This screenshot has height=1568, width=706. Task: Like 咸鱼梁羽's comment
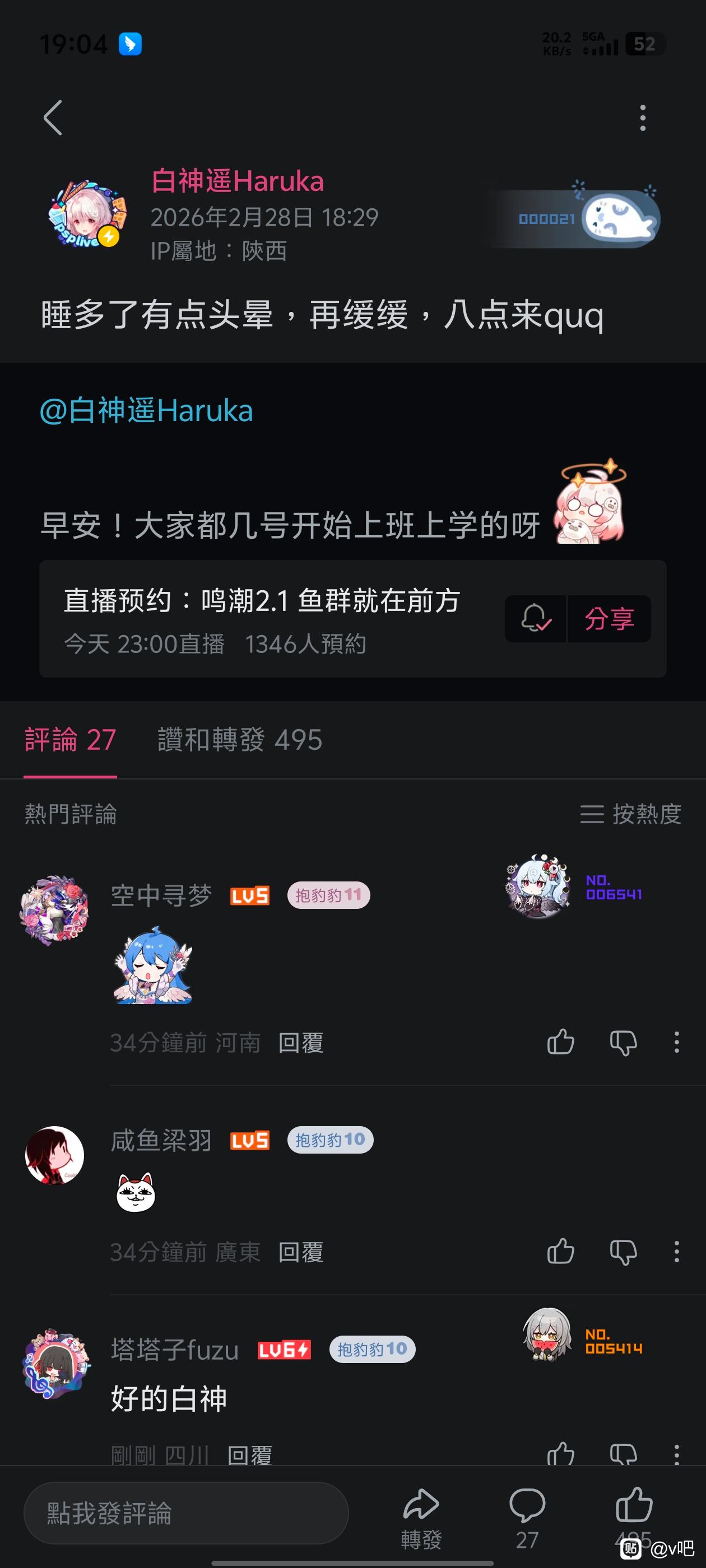(x=560, y=1252)
